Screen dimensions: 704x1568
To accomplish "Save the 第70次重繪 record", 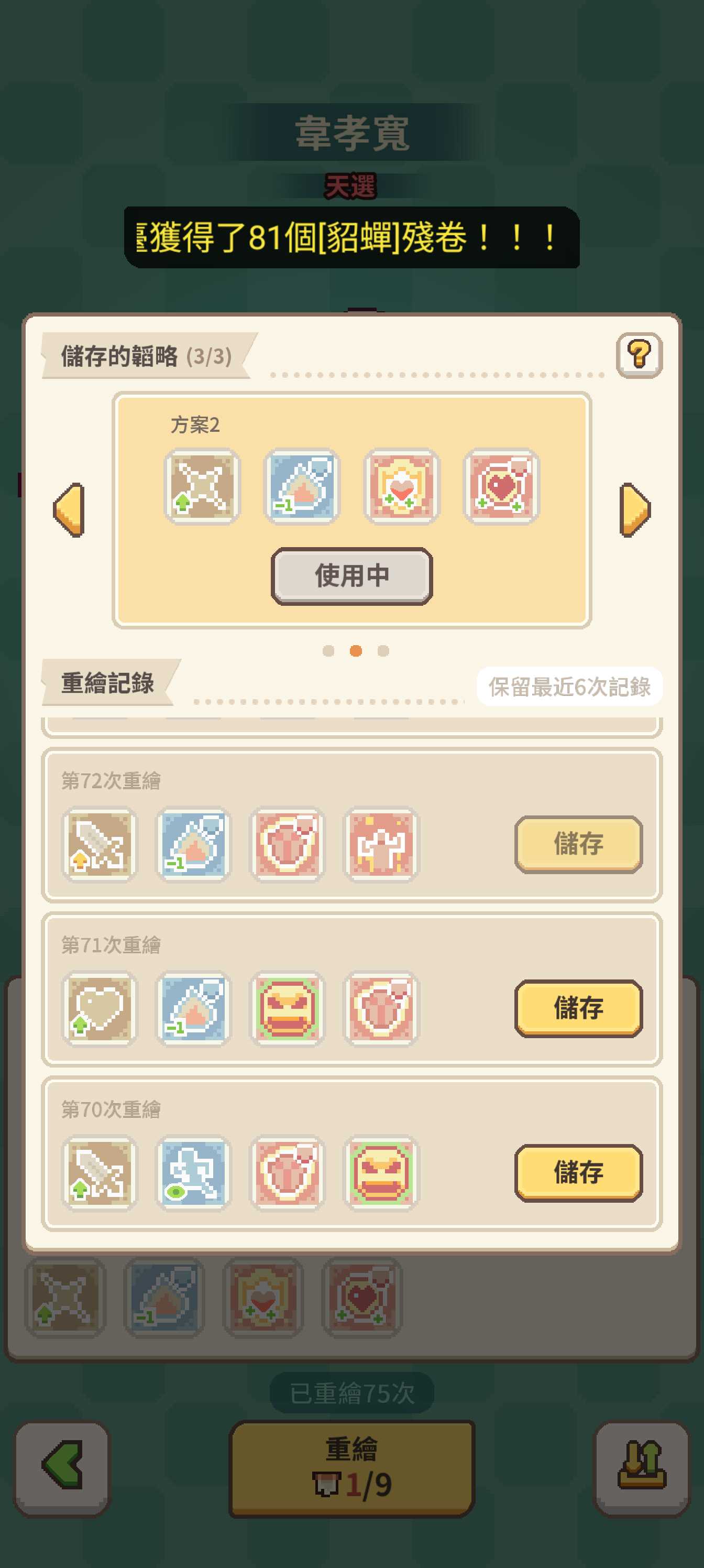I will tap(578, 1172).
